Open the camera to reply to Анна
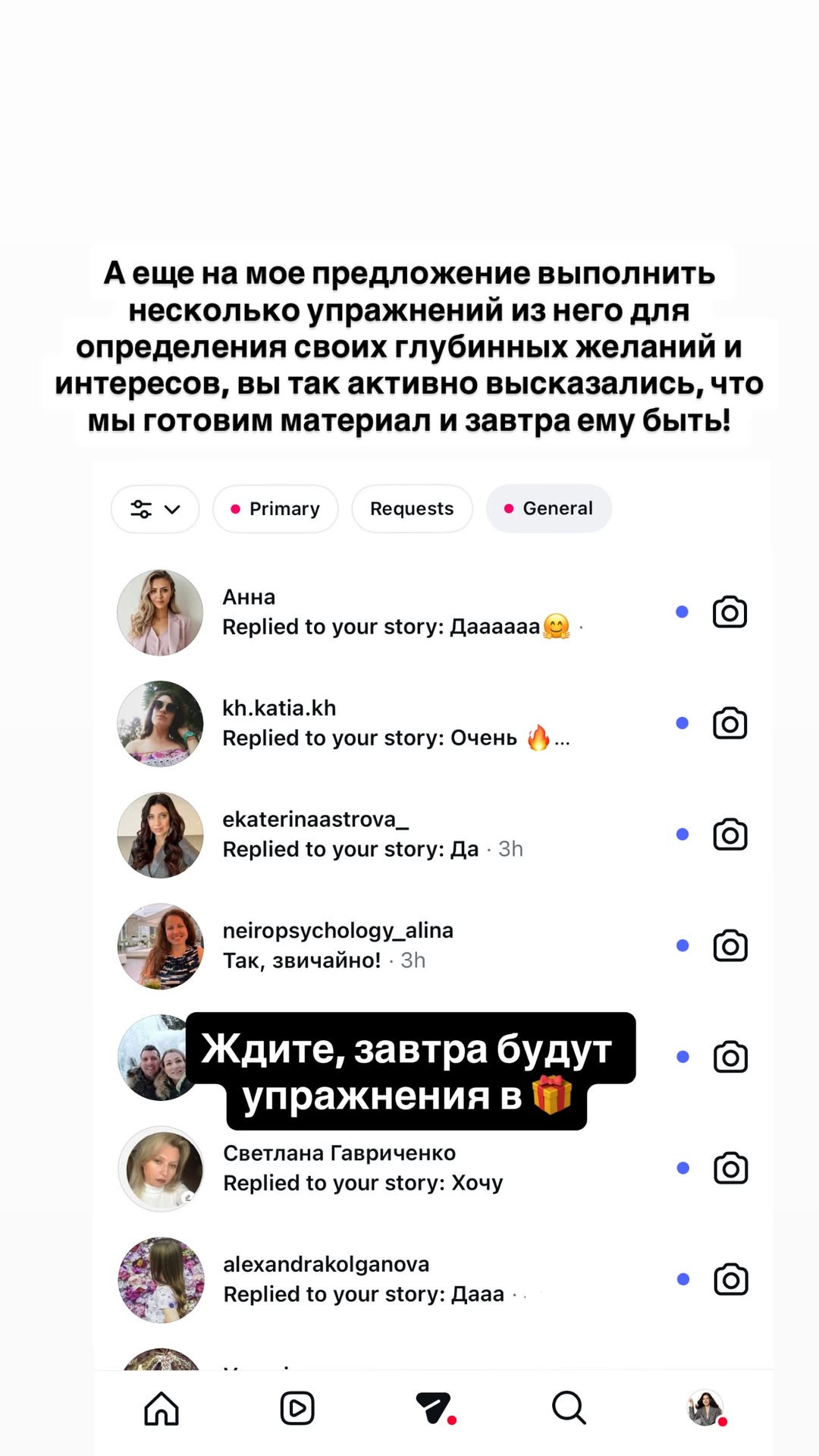819x1456 pixels. (x=729, y=612)
